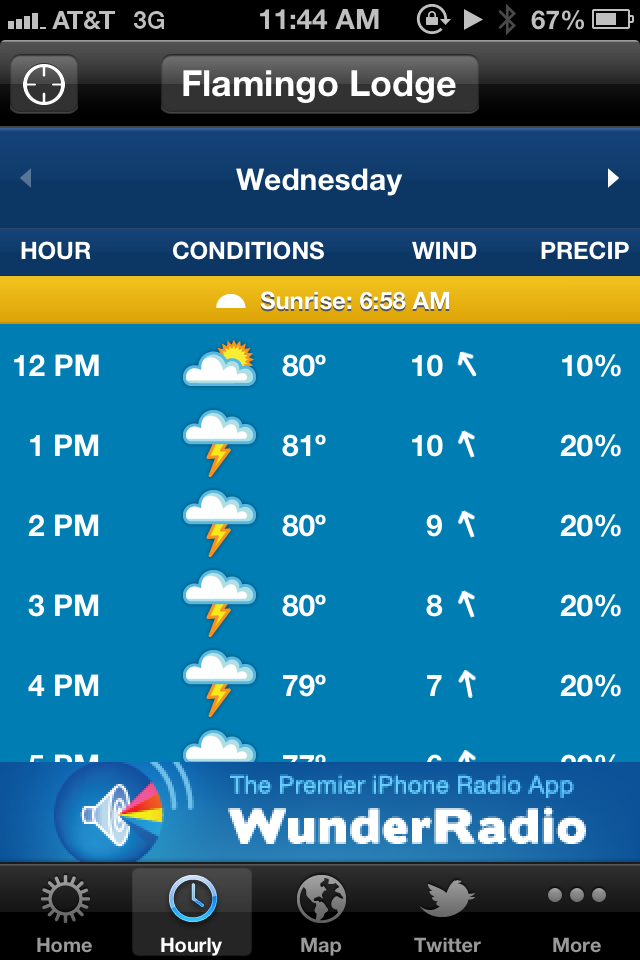Switch to the Home tab

point(64,912)
